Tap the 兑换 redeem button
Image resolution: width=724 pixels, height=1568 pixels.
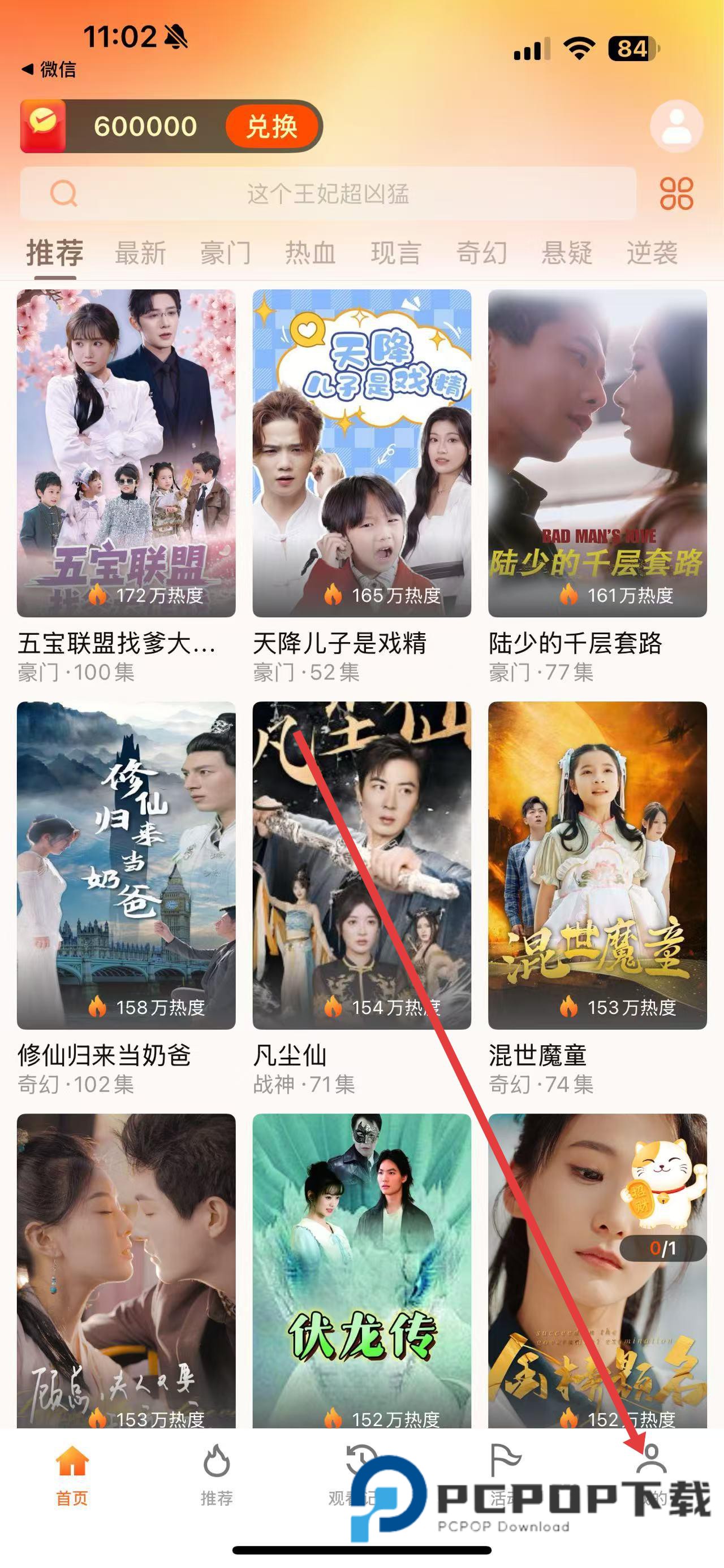coord(271,127)
